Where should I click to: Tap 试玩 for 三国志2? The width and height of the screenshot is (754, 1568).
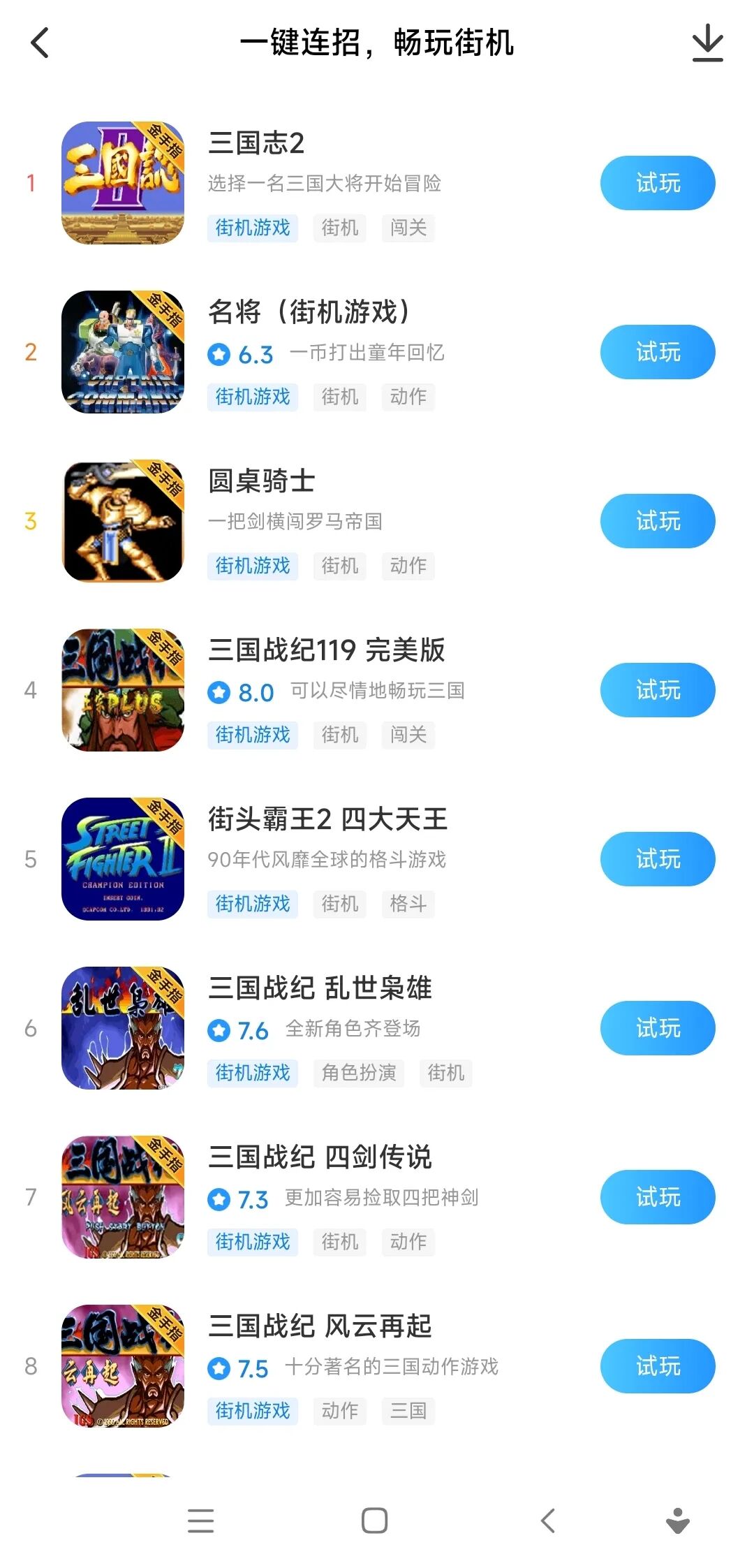point(657,183)
